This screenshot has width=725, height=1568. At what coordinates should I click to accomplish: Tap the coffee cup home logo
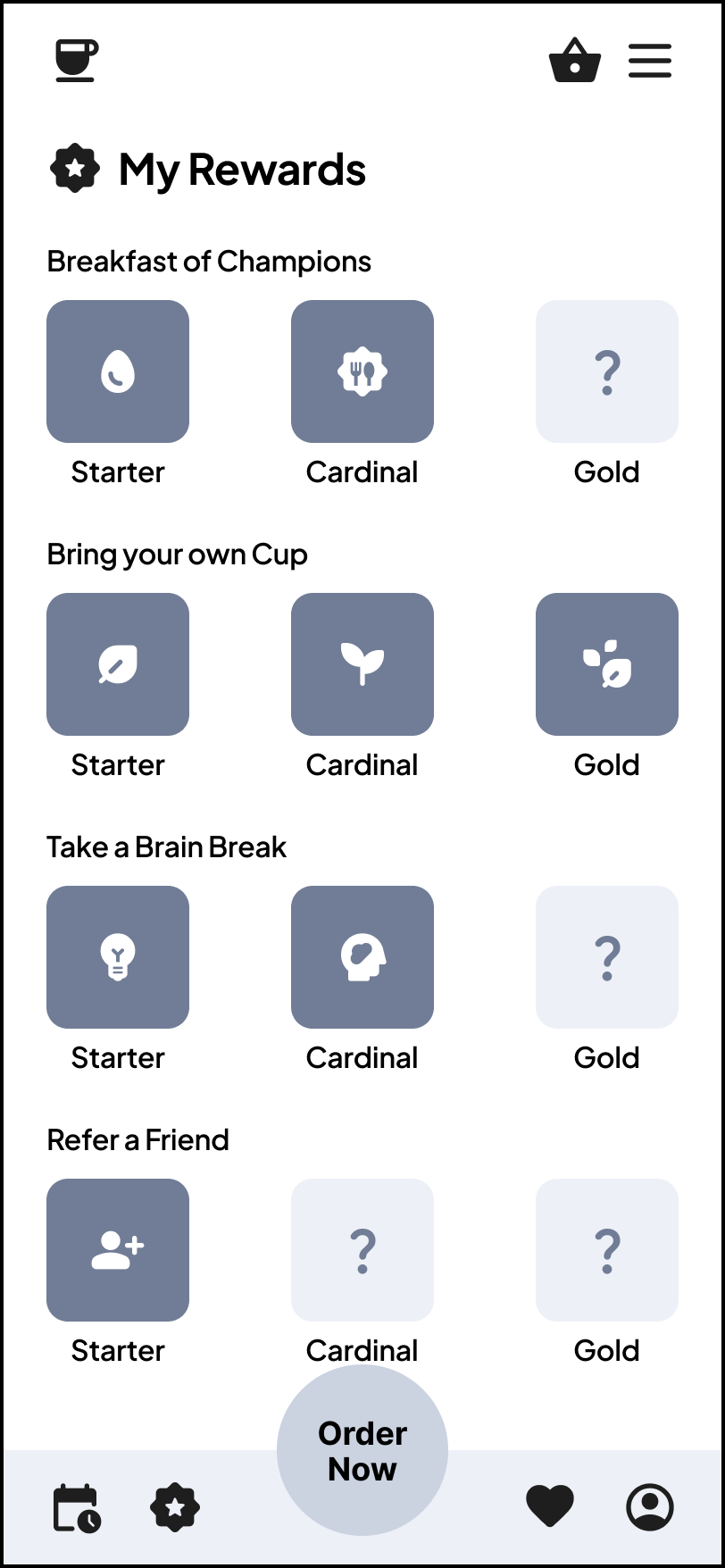[x=77, y=61]
